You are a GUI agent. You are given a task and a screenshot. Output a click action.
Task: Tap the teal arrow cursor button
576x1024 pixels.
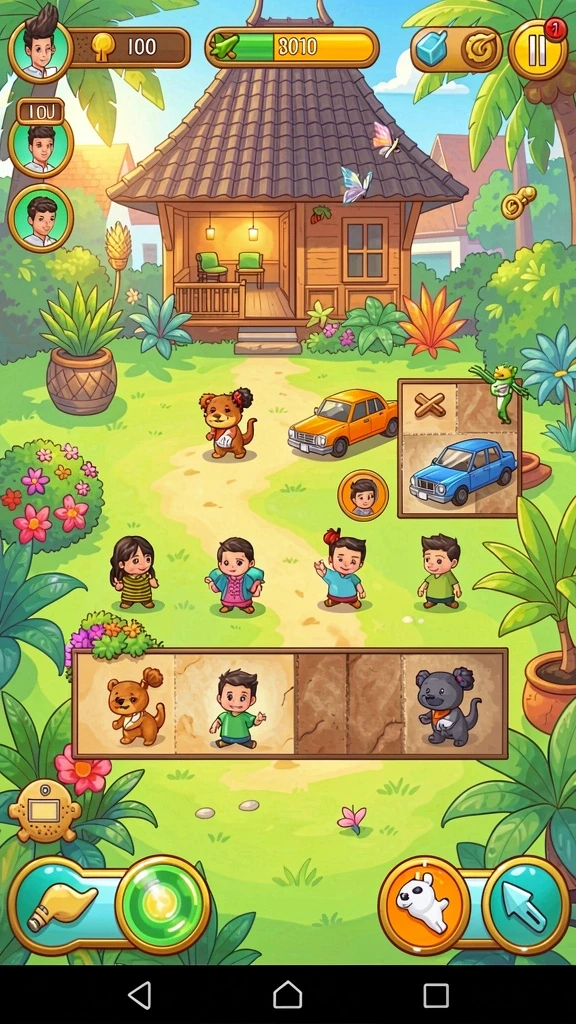pos(526,904)
